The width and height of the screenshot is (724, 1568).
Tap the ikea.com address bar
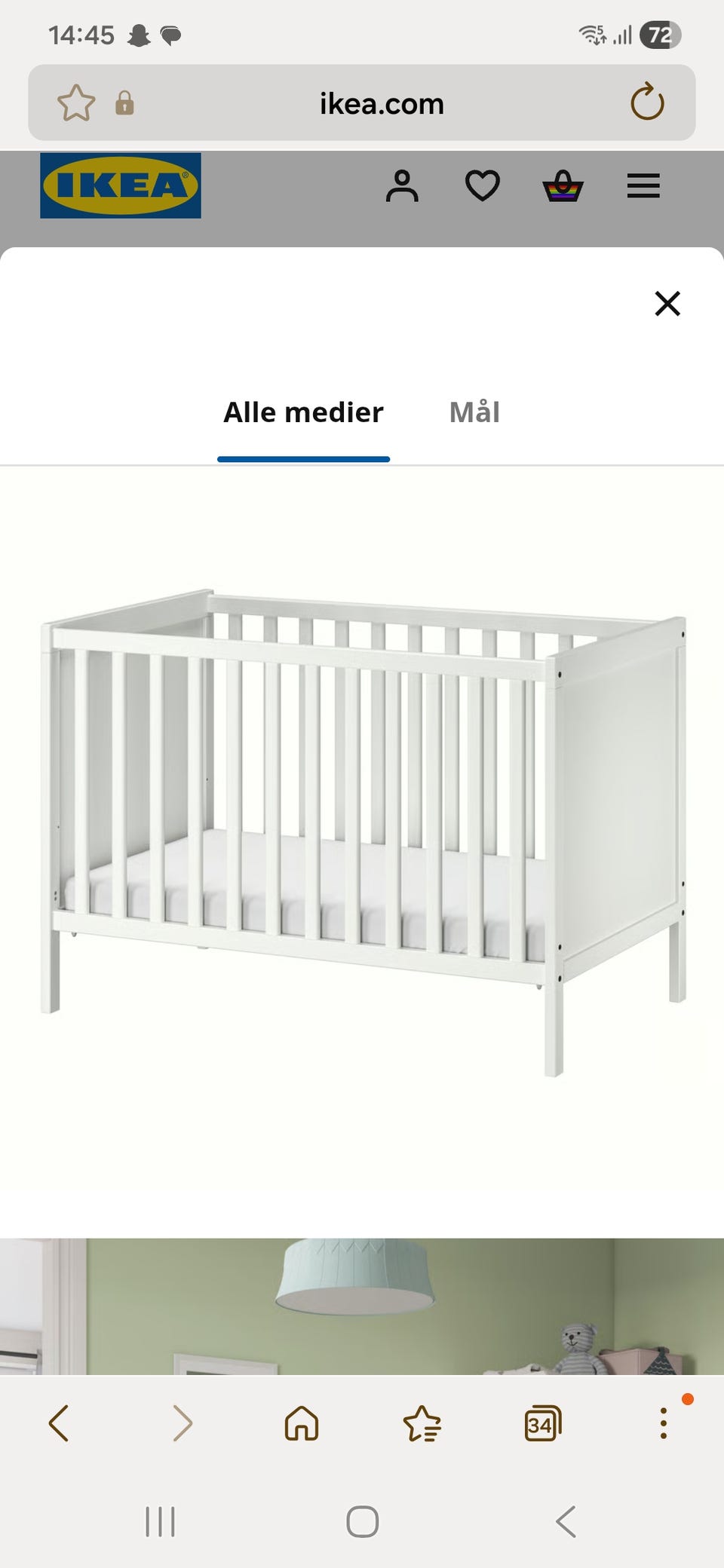click(382, 103)
